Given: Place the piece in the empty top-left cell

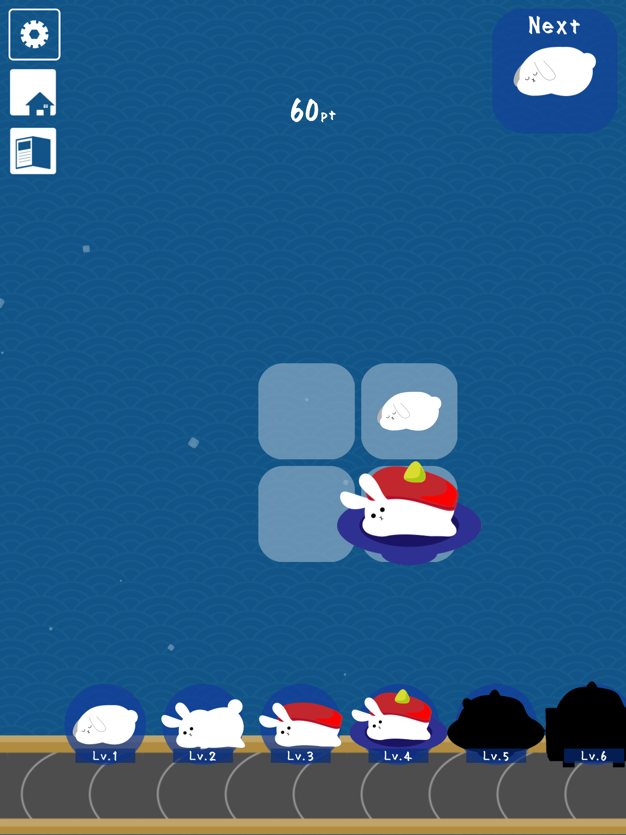Looking at the screenshot, I should pos(306,411).
